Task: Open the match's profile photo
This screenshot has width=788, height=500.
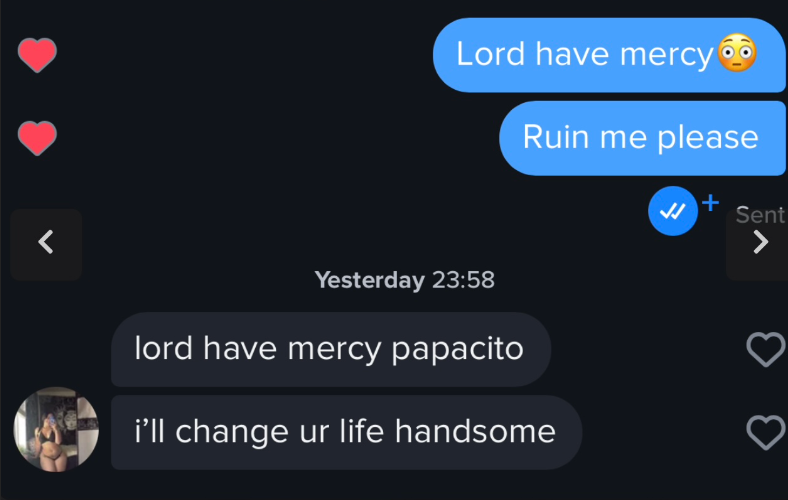Action: tap(56, 430)
